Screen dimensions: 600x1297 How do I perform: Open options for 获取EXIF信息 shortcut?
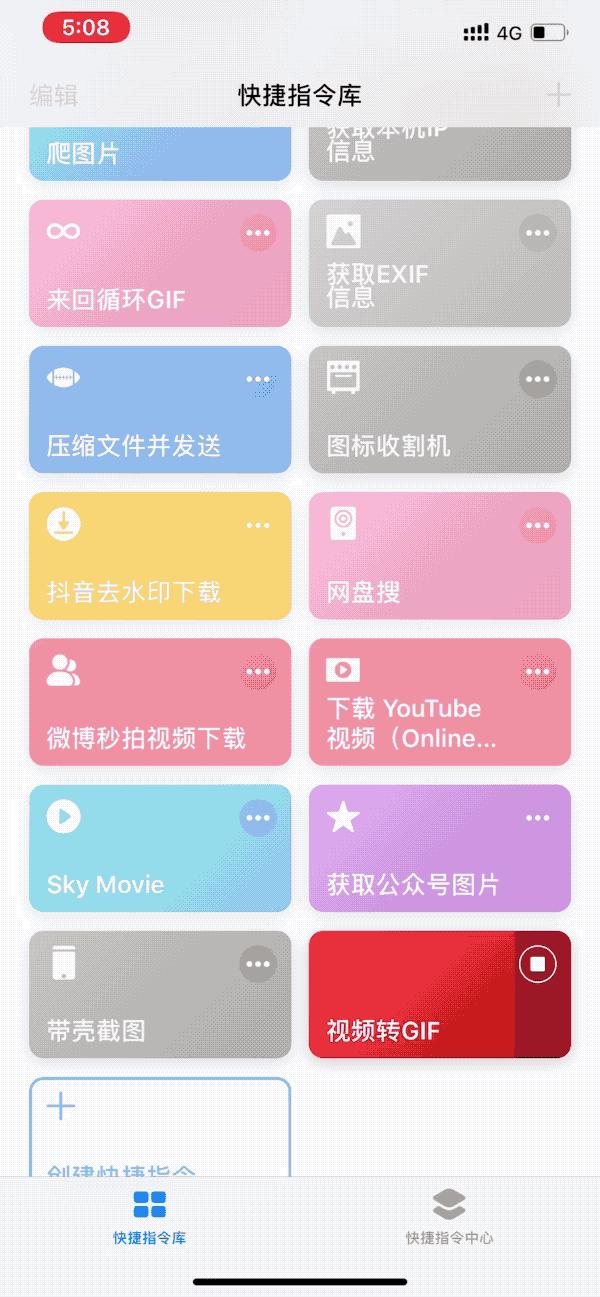point(538,234)
